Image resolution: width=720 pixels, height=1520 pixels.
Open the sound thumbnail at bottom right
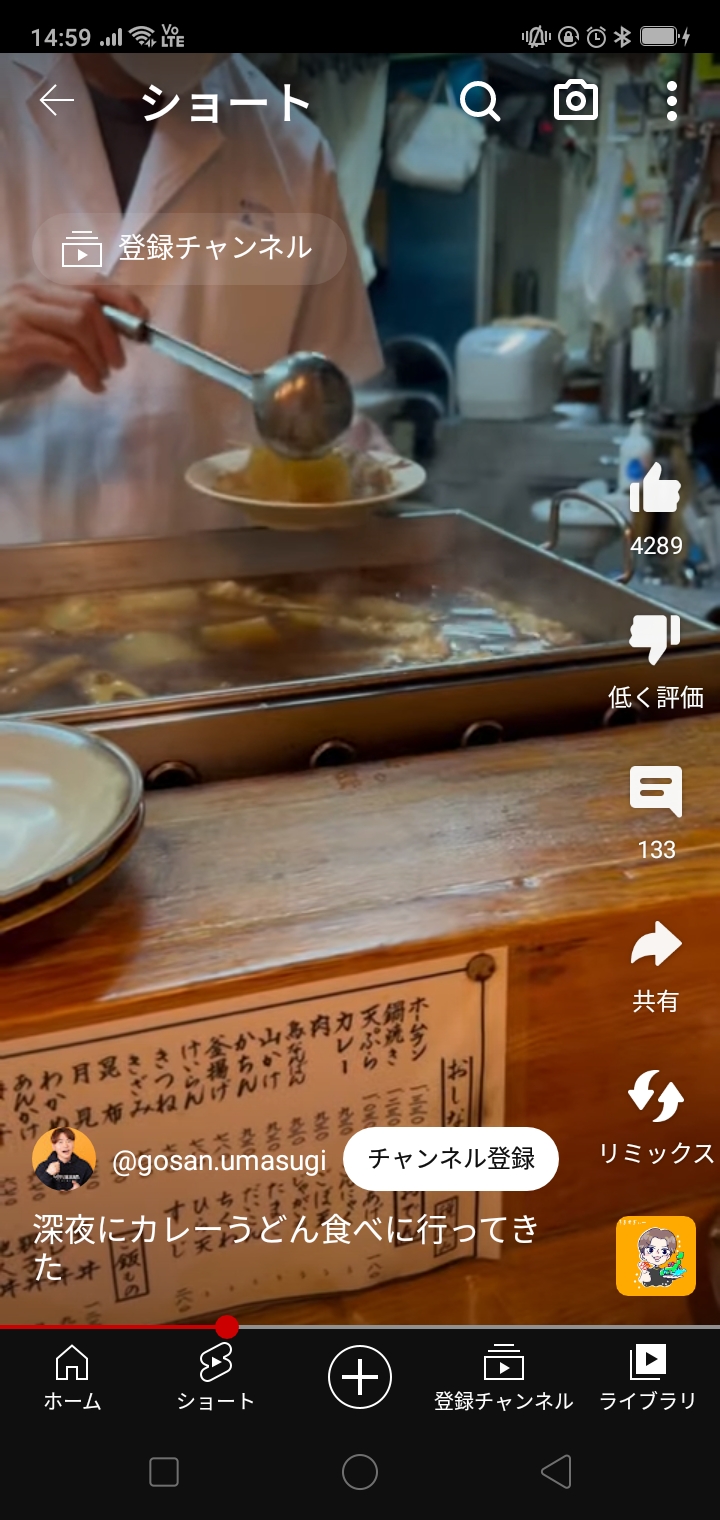(656, 1256)
